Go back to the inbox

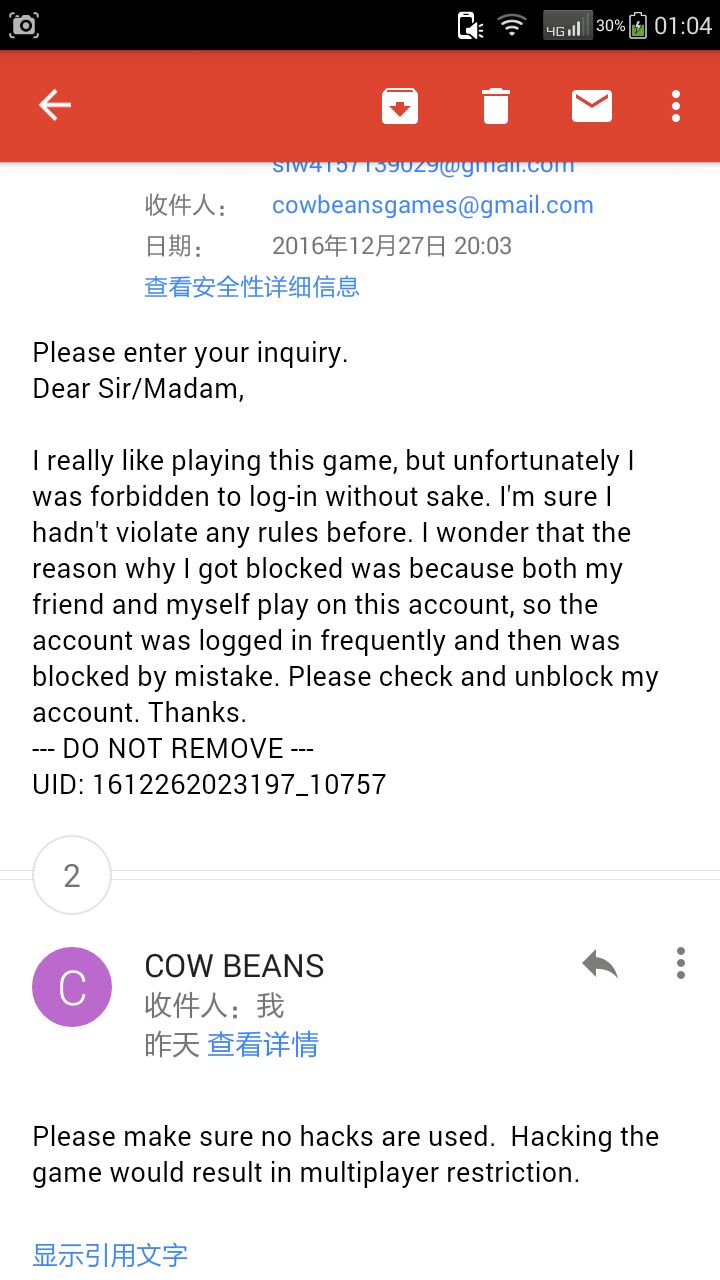pos(55,105)
